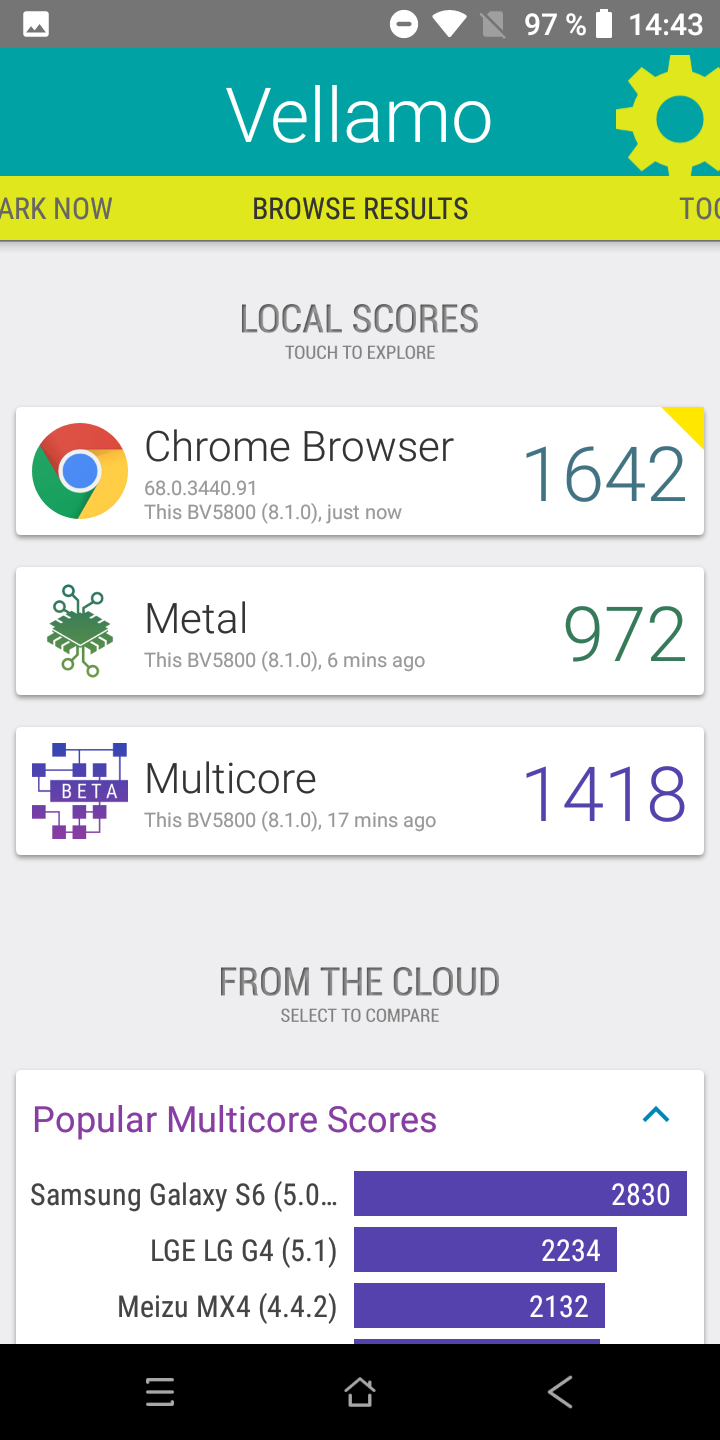Screen dimensions: 720x1440
Task: Open the Chrome Browser score card
Action: 360,471
